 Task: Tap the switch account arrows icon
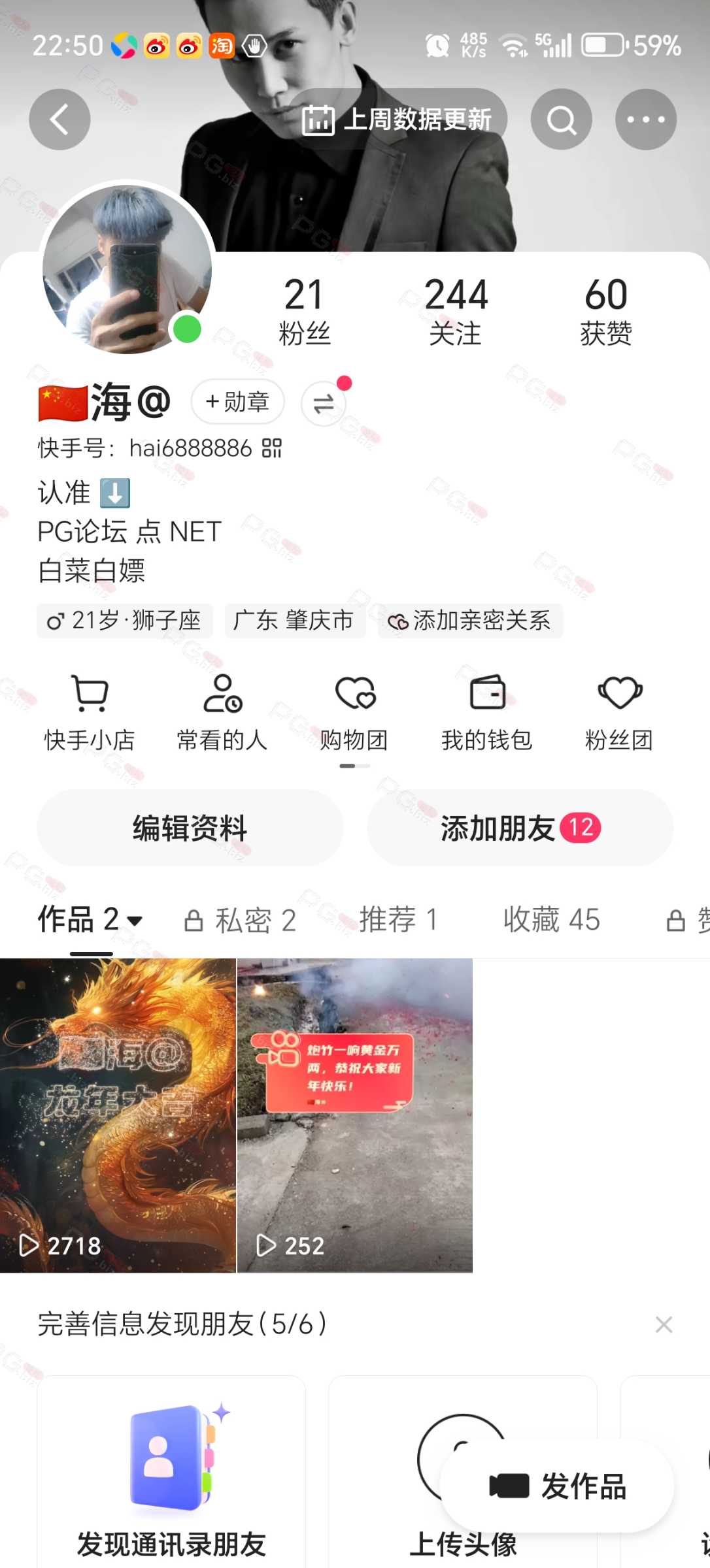click(324, 404)
